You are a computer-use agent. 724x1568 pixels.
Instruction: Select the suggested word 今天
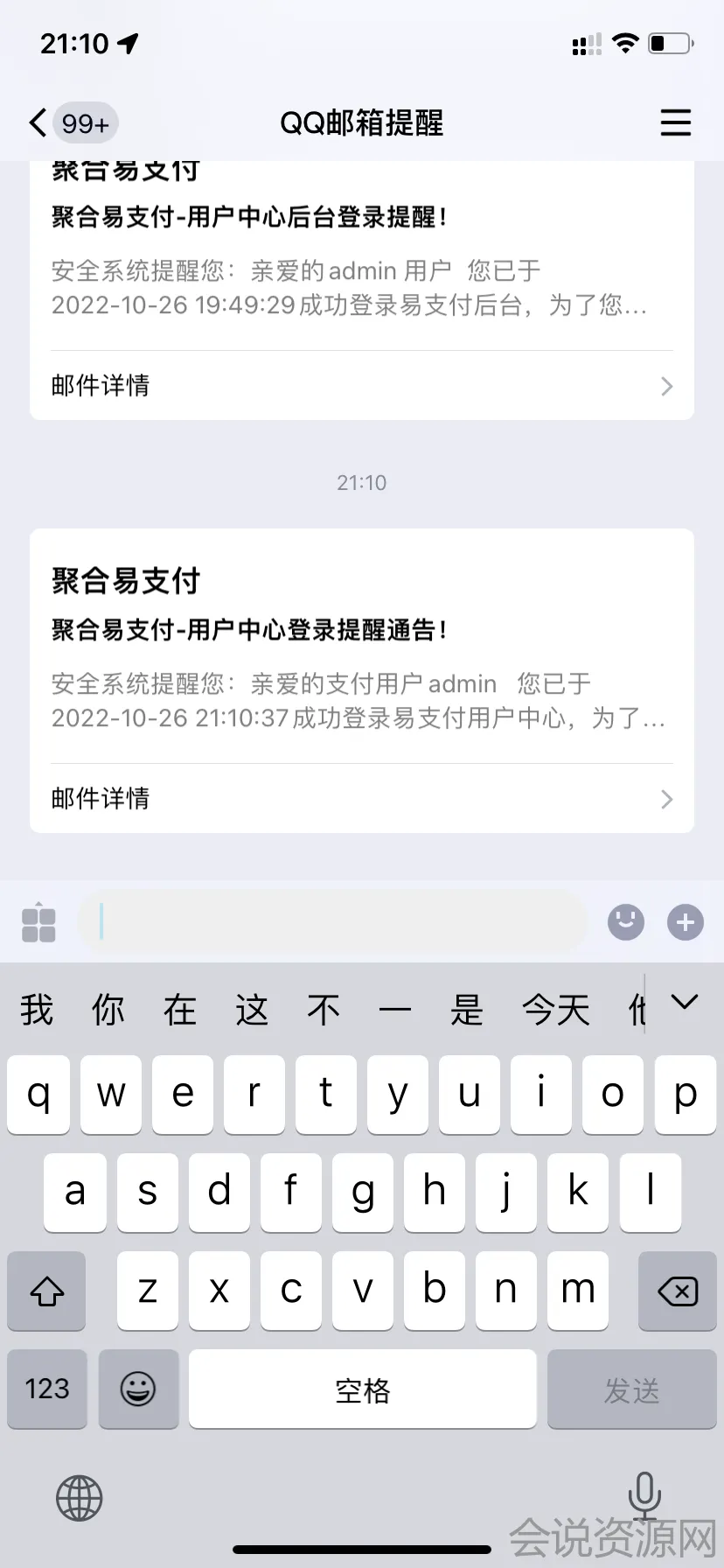(555, 1011)
